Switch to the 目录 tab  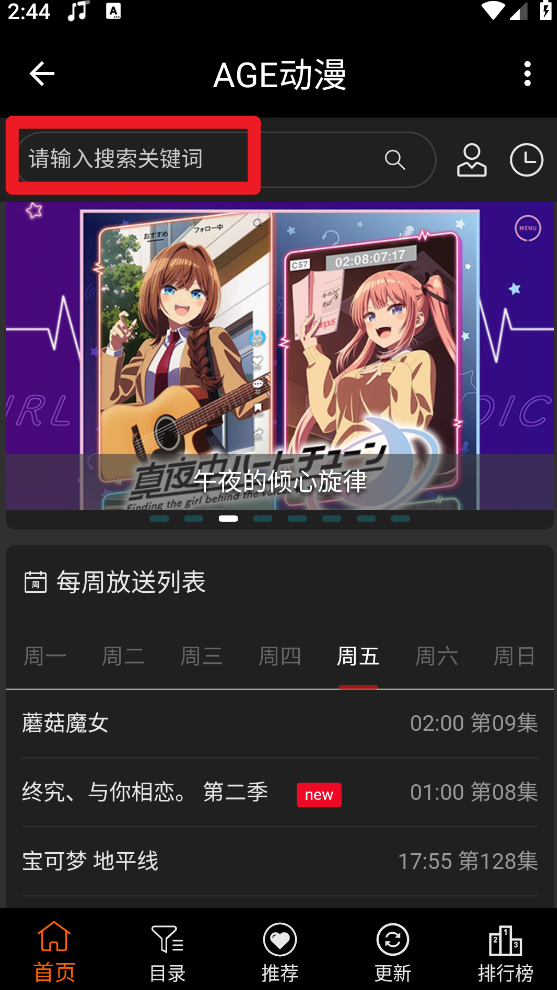tap(167, 951)
